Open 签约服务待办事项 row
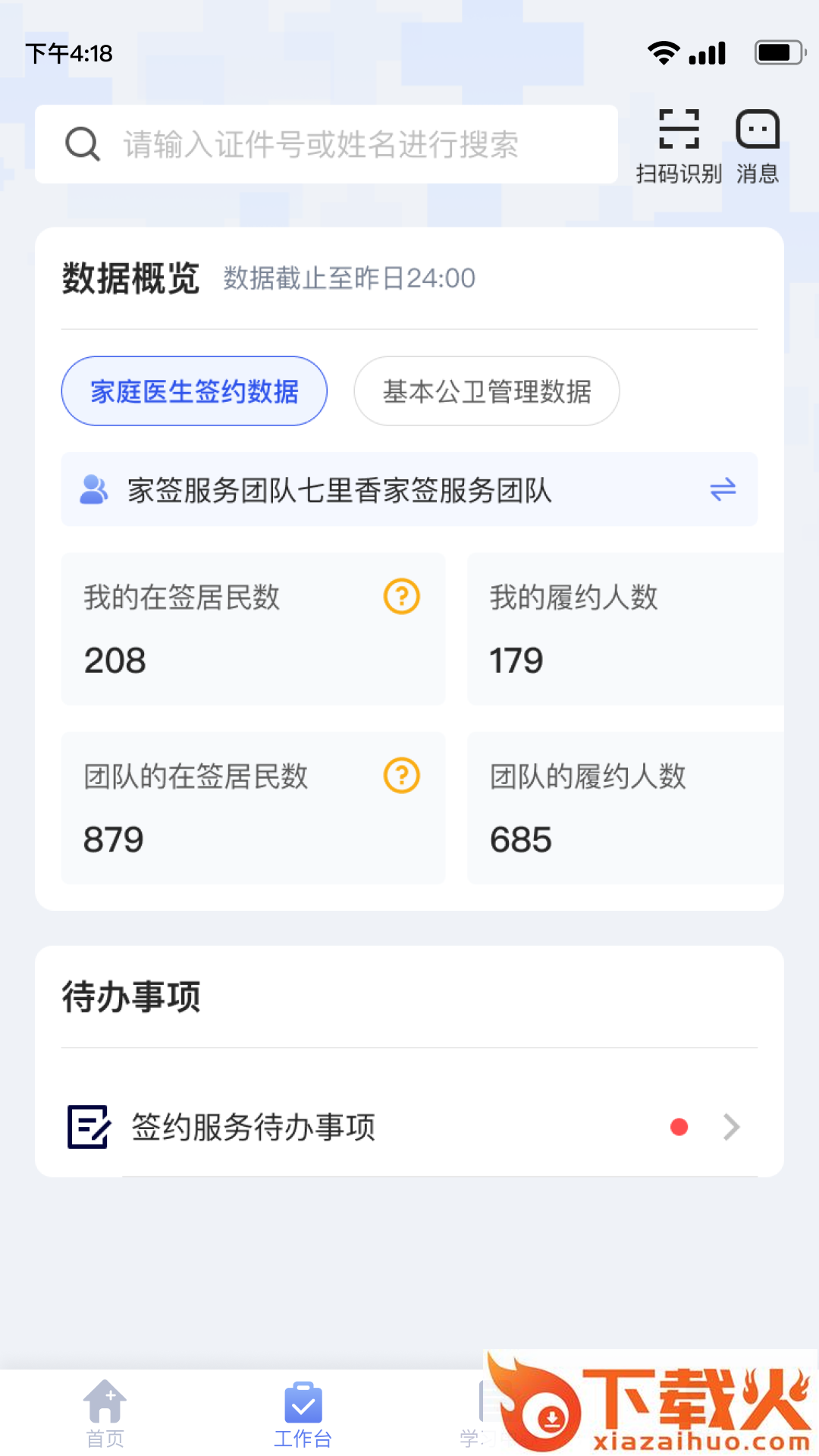 point(409,1128)
